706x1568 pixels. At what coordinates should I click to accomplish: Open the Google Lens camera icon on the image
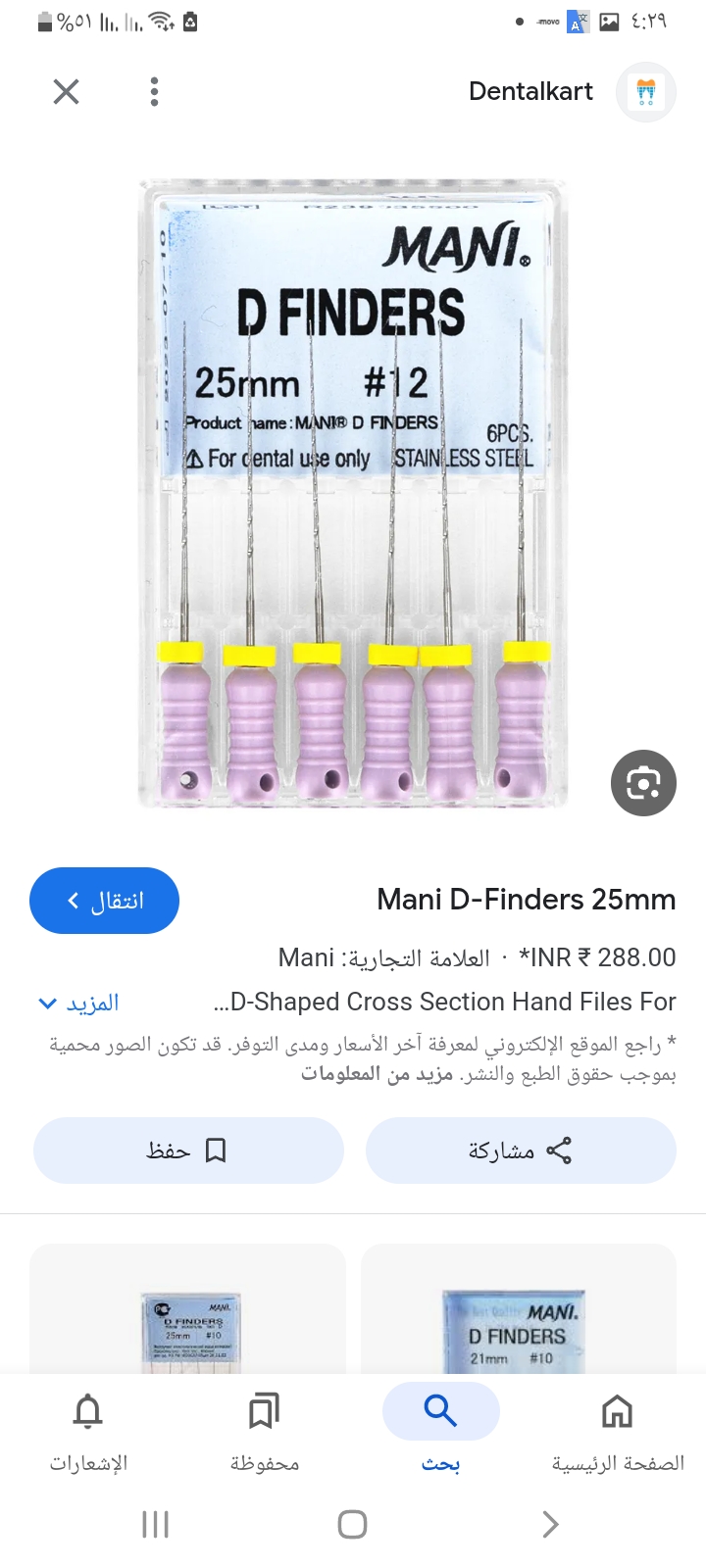coord(643,783)
